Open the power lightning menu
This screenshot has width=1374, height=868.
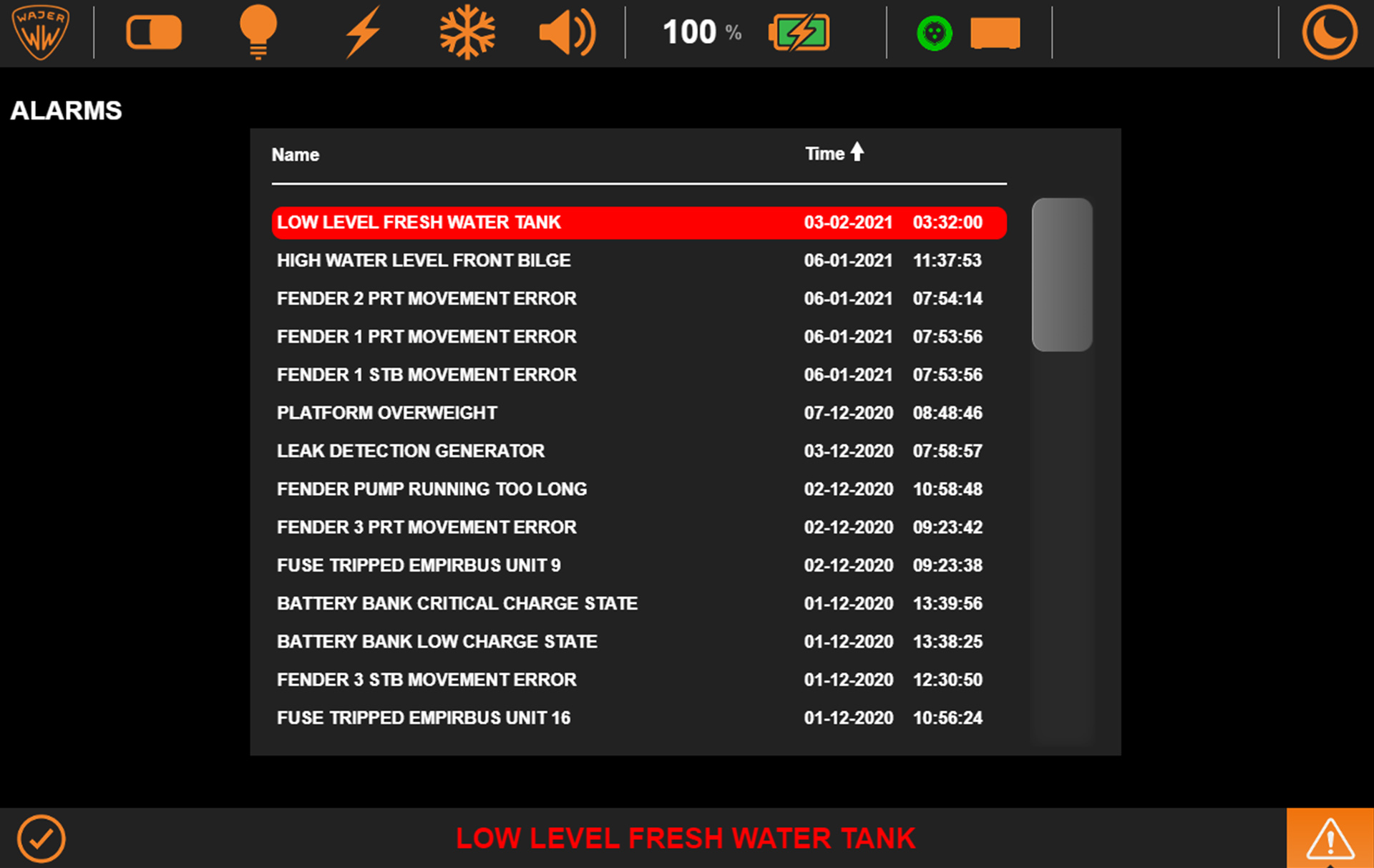pyautogui.click(x=363, y=33)
